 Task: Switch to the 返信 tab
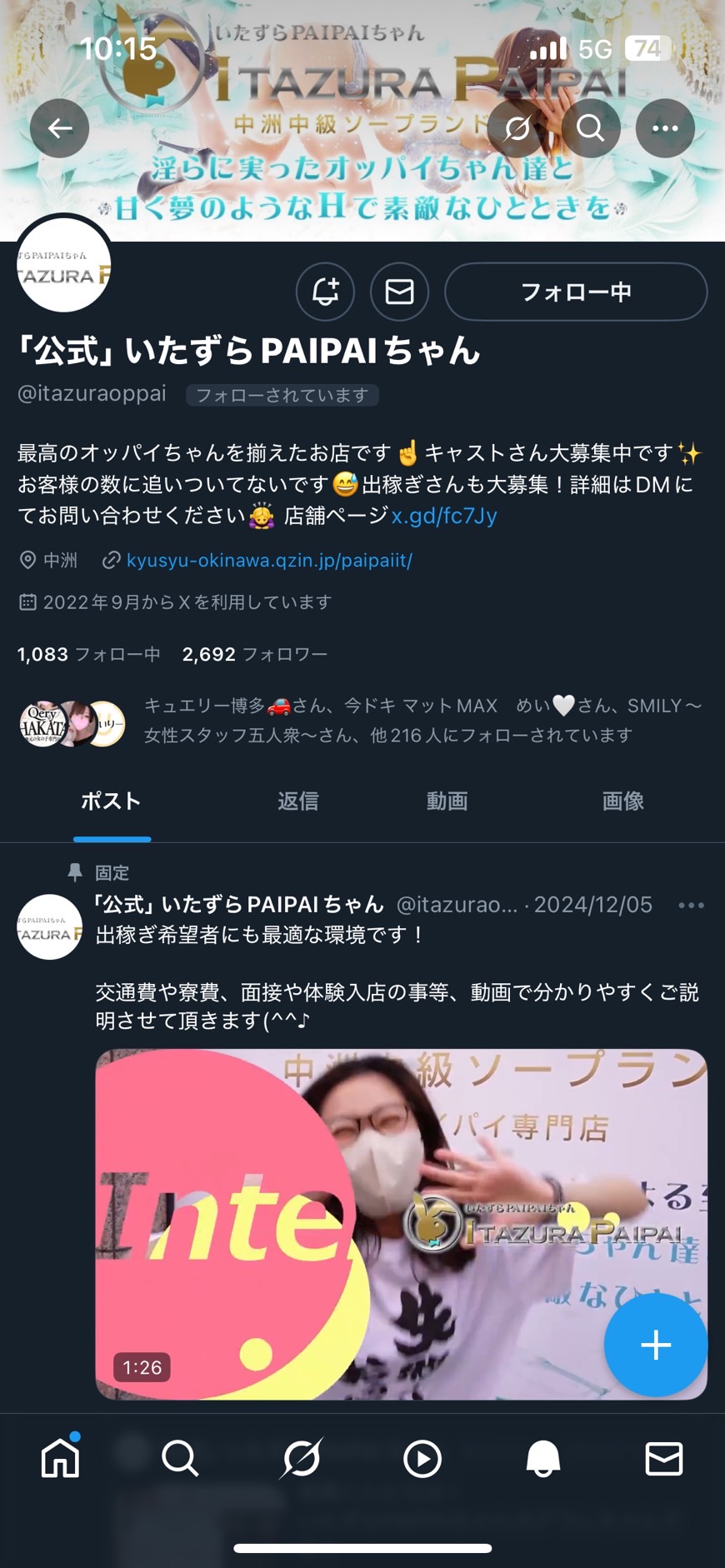(x=297, y=801)
